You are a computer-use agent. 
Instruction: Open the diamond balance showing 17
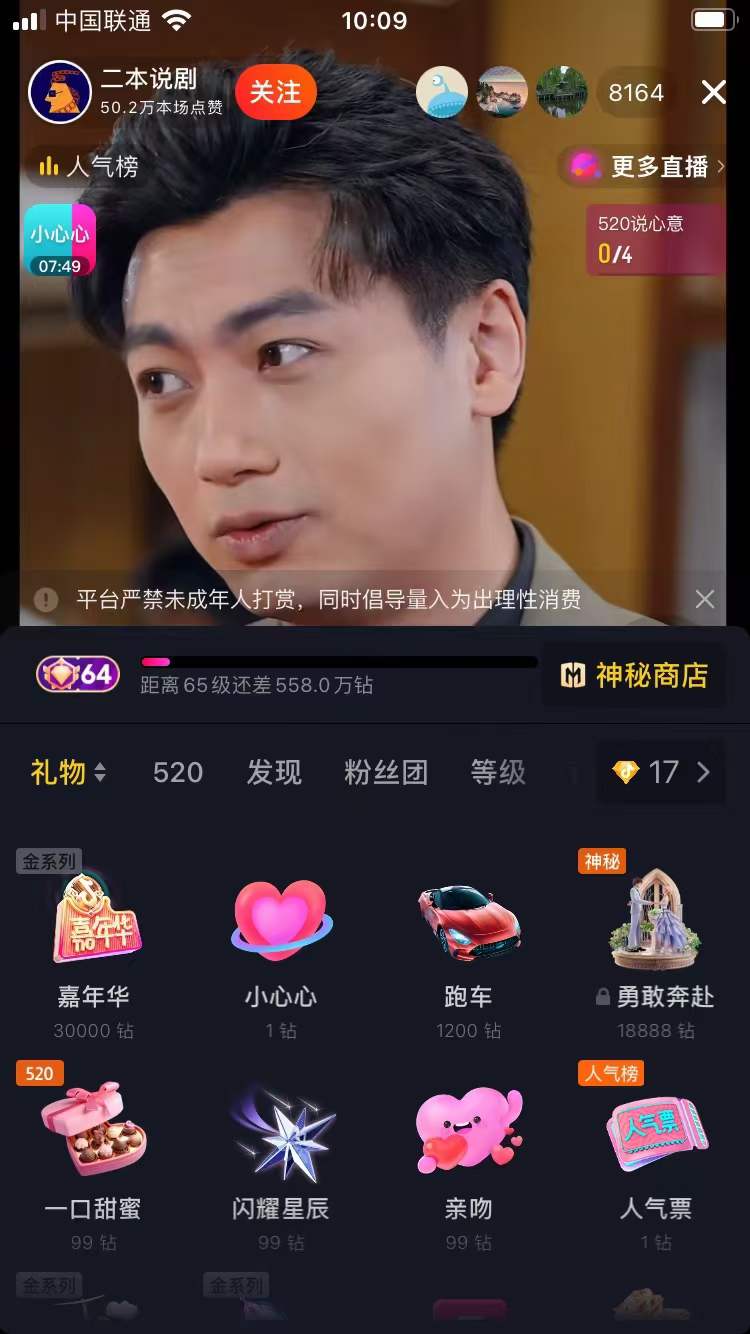click(662, 772)
